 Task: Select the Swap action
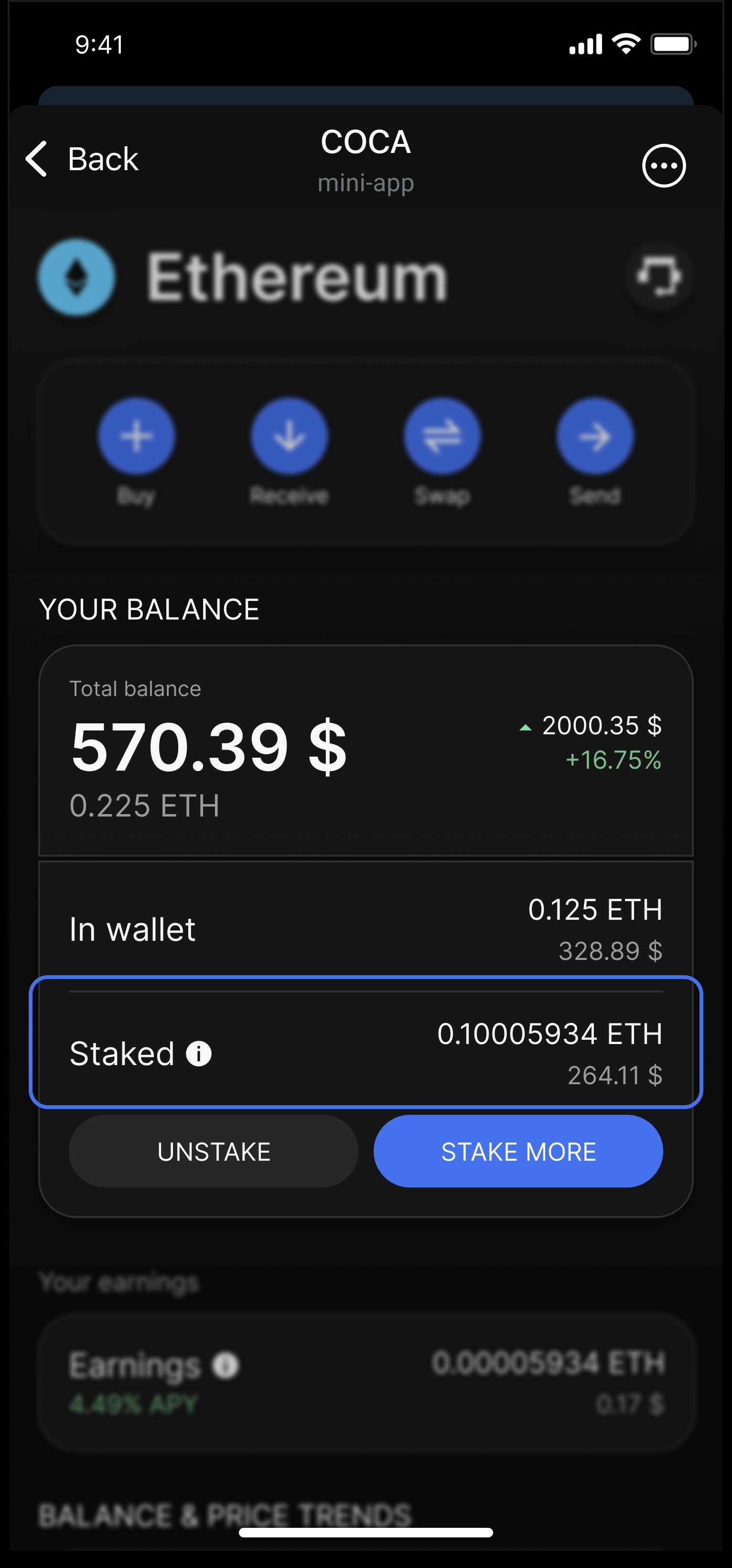point(442,436)
